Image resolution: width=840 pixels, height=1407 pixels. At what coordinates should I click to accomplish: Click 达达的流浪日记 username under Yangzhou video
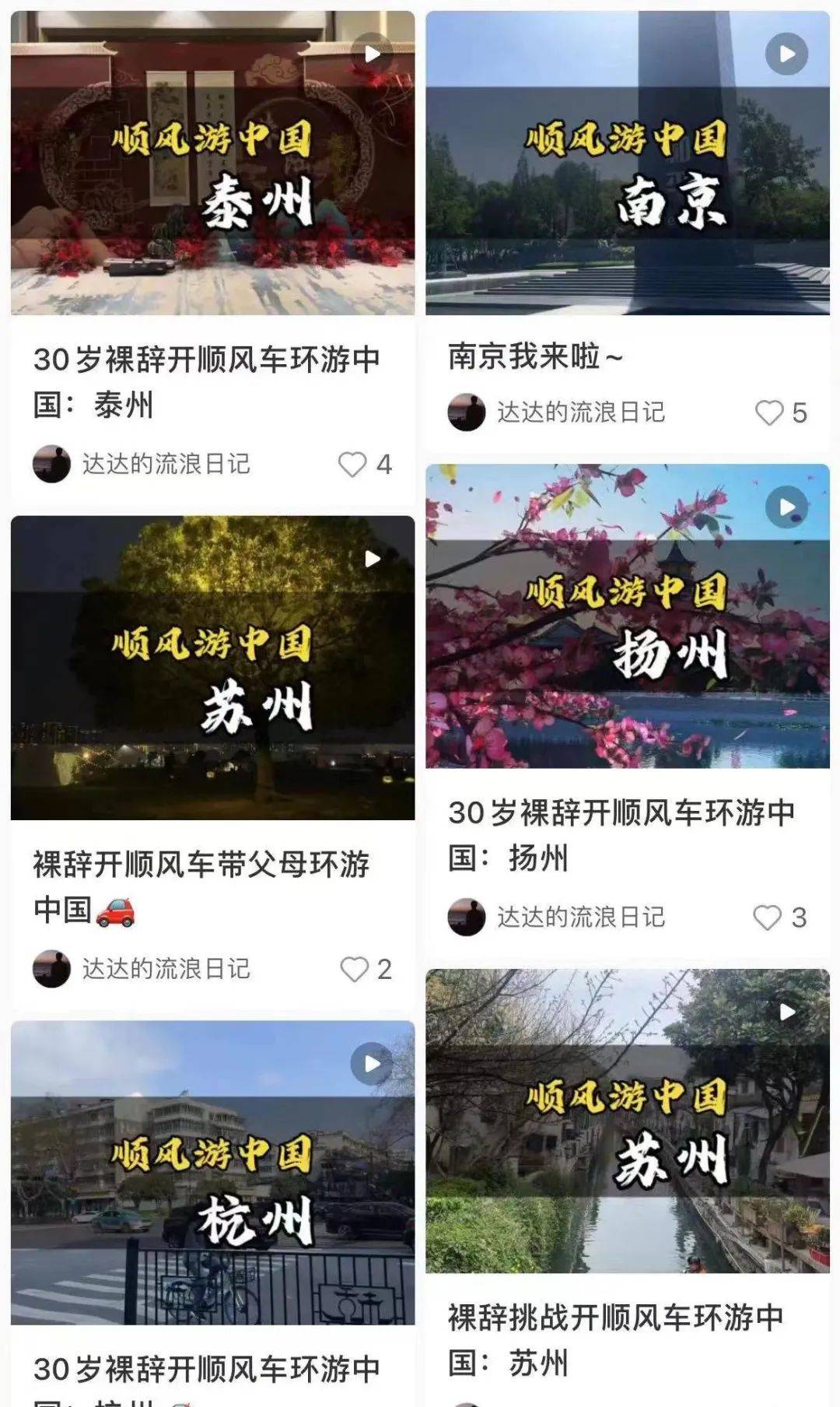point(579,917)
